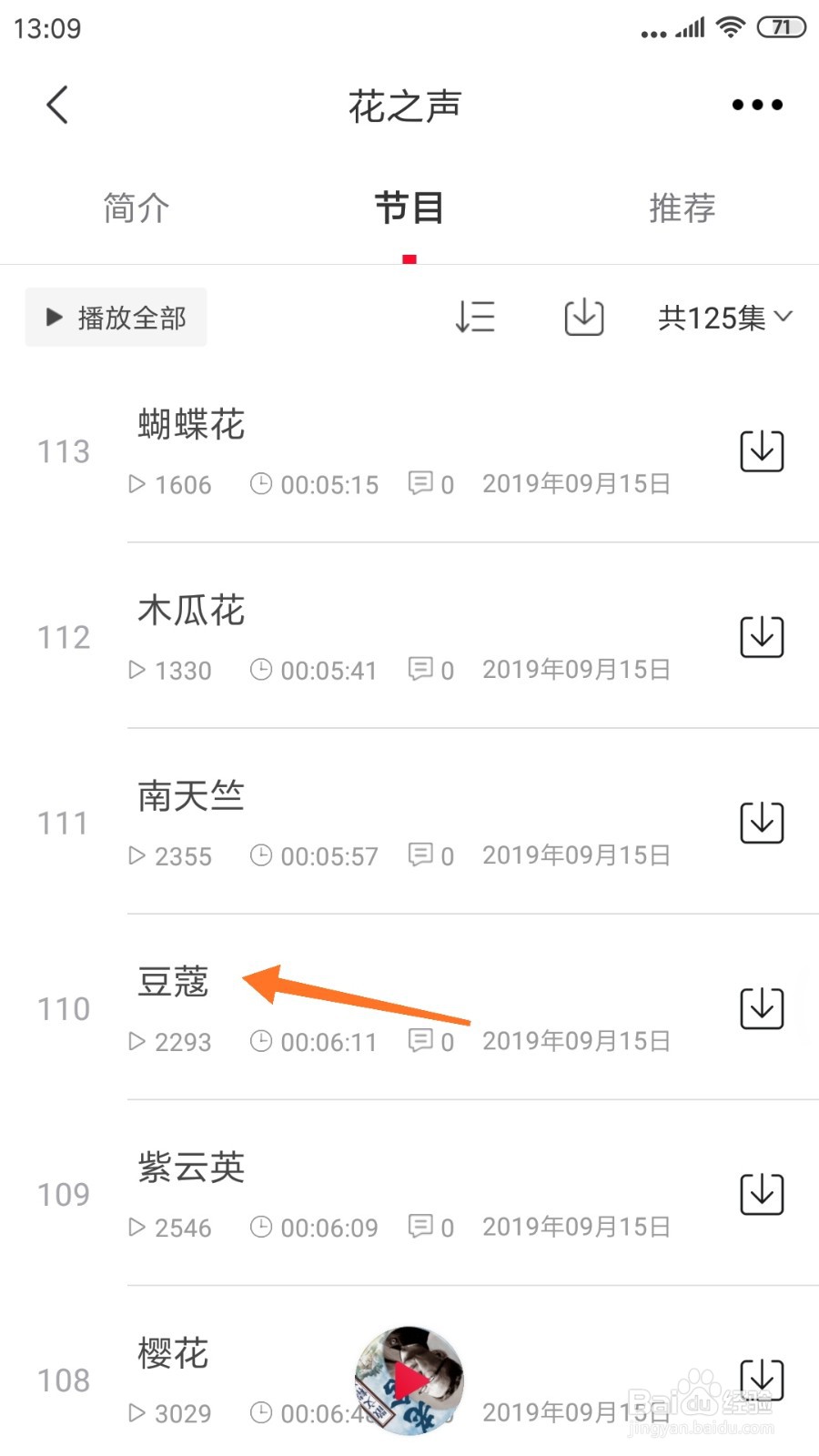This screenshot has width=819, height=1456.
Task: Switch to the 简介 tab
Action: click(136, 207)
